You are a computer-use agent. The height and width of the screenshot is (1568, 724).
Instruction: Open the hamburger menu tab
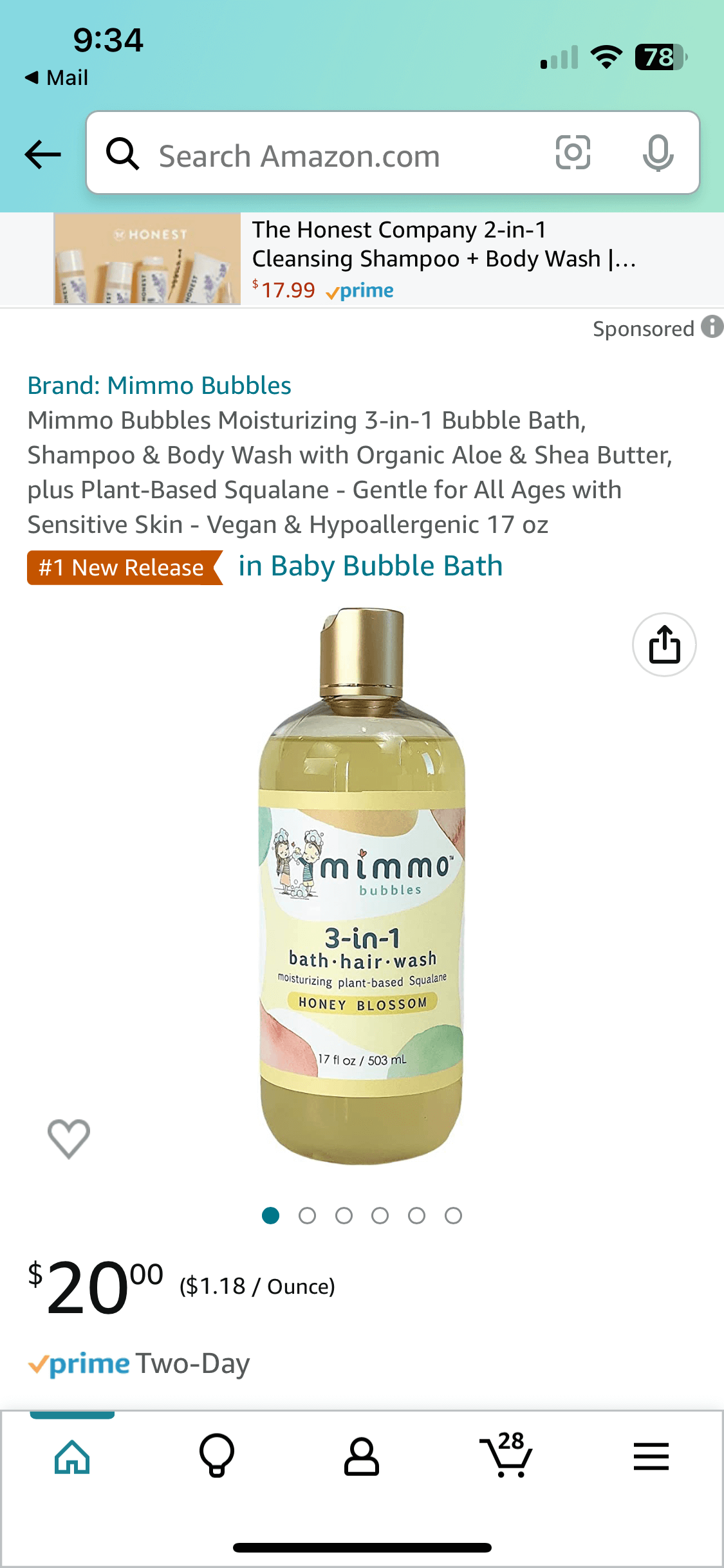[x=651, y=1457]
